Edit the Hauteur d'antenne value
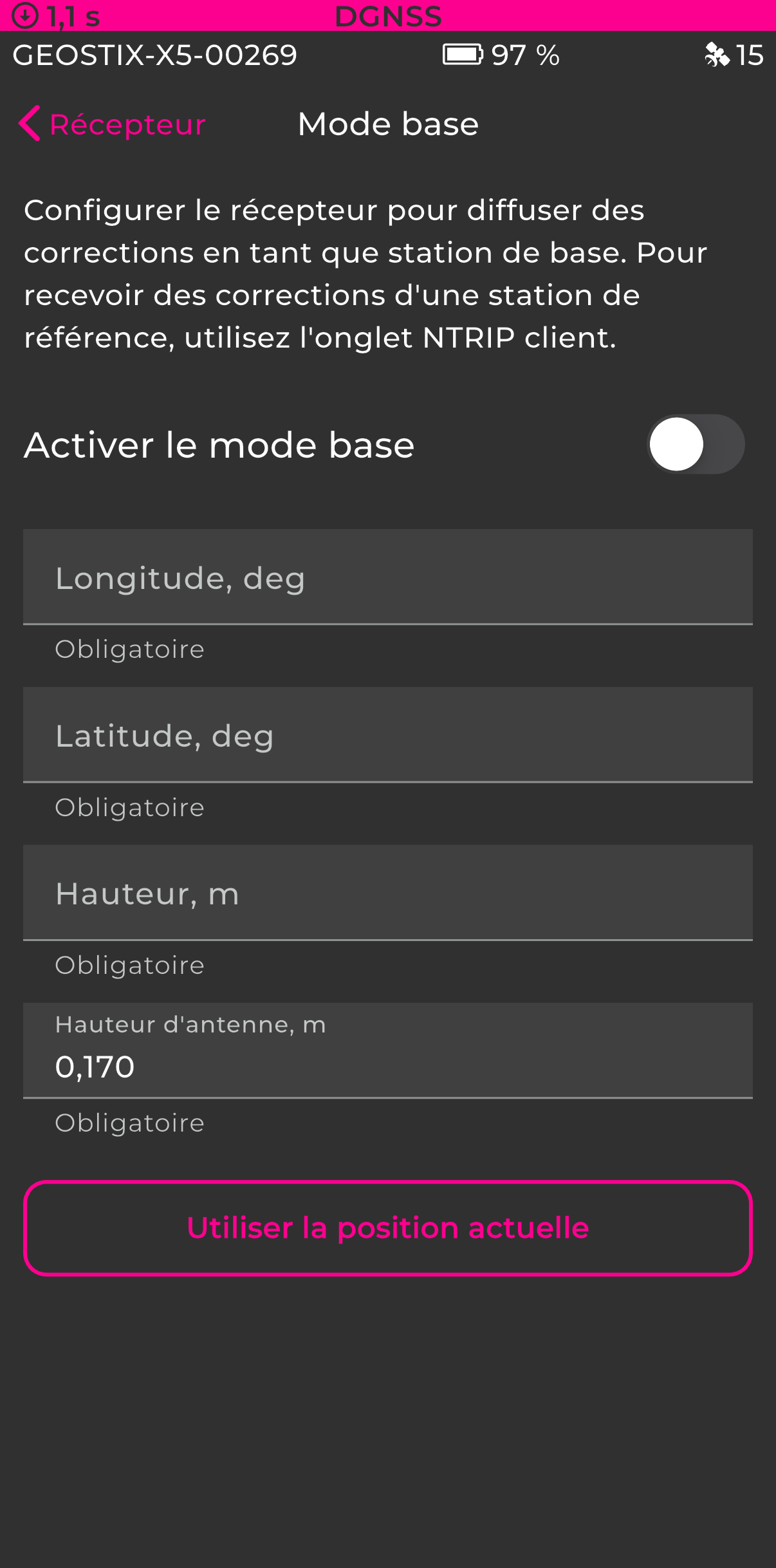Image resolution: width=776 pixels, height=1568 pixels. tap(387, 1065)
